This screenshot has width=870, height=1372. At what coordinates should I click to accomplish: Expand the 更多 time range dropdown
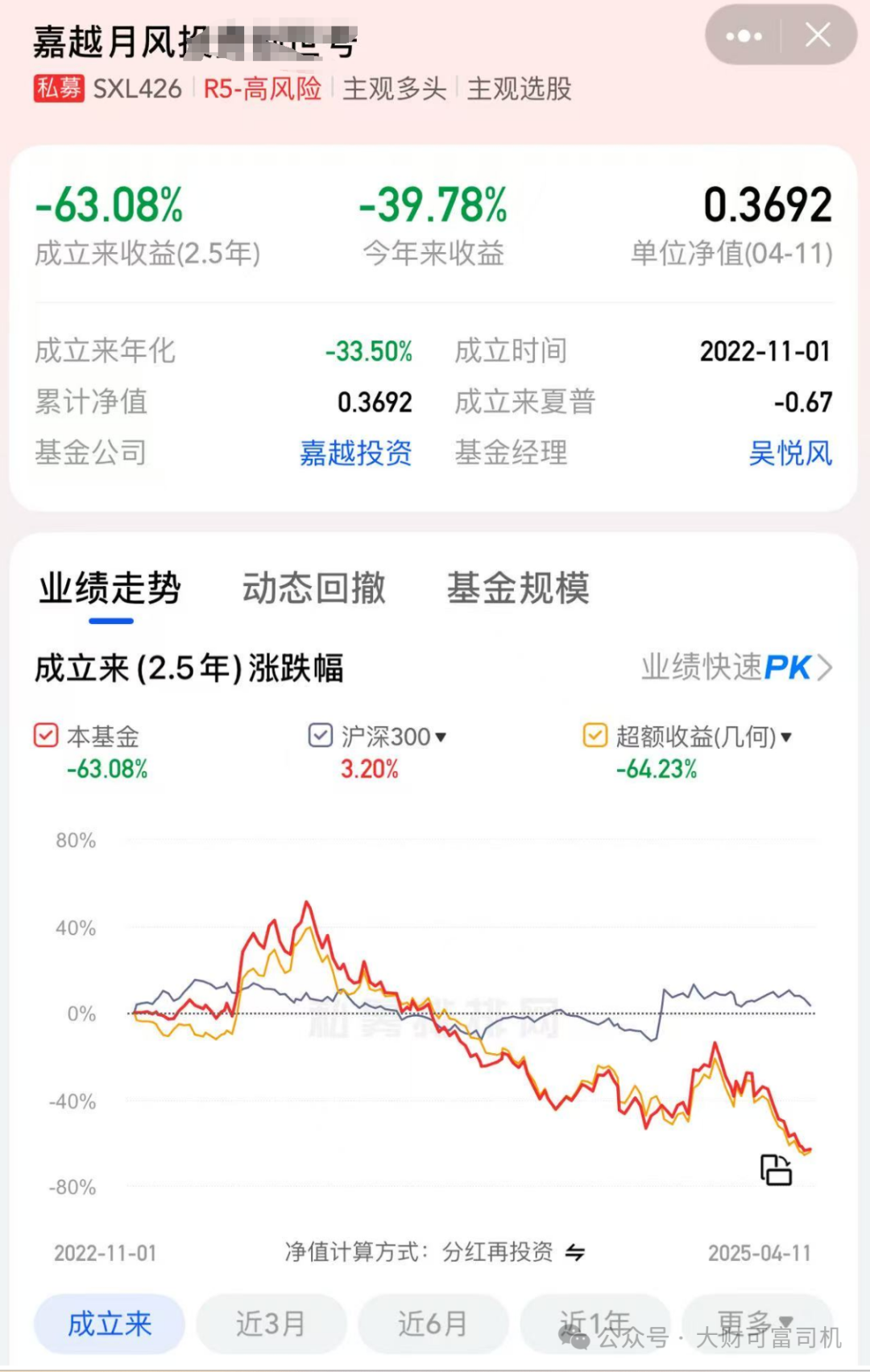[x=756, y=1322]
